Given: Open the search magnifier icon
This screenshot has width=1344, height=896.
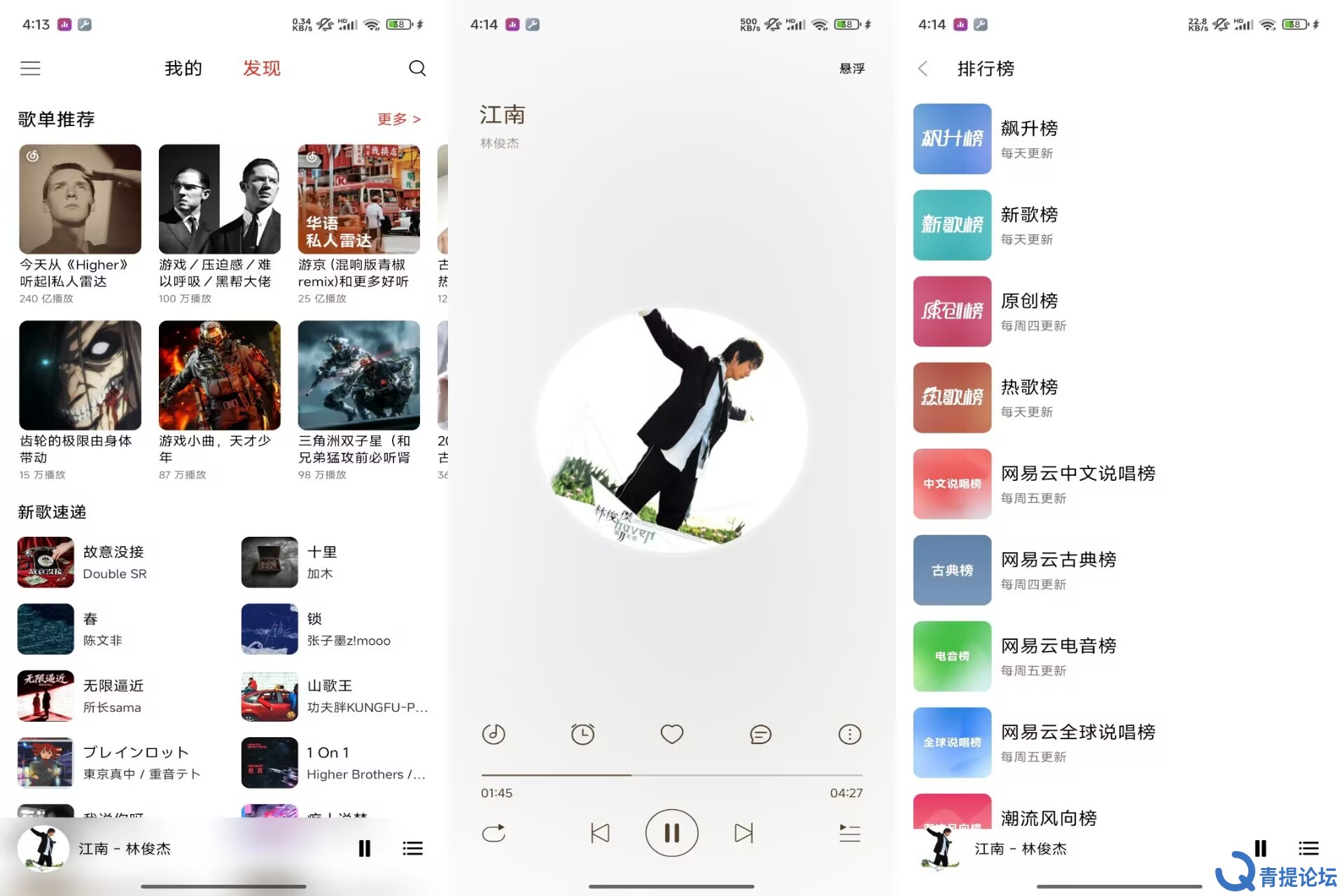Looking at the screenshot, I should 417,68.
